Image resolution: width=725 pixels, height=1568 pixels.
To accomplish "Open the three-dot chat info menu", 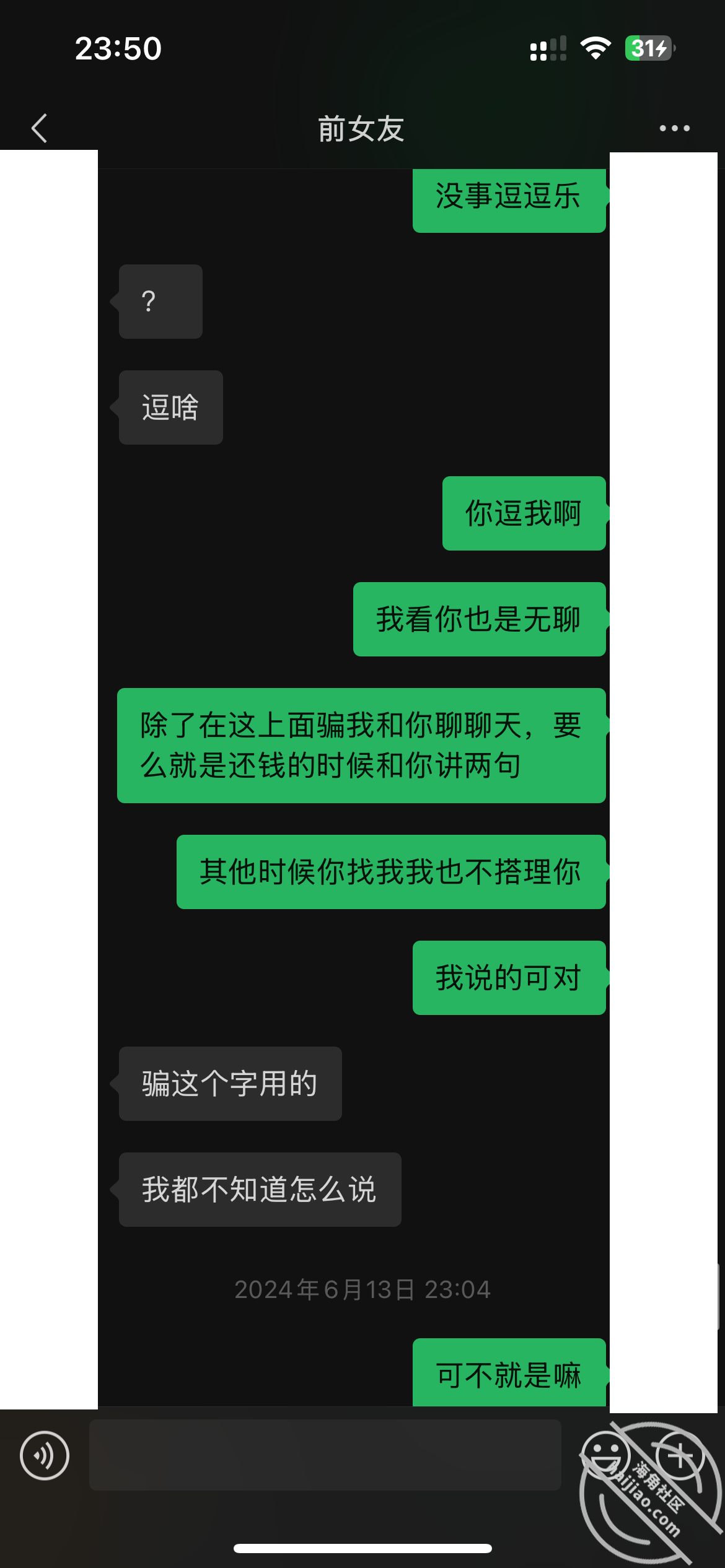I will pos(674,128).
